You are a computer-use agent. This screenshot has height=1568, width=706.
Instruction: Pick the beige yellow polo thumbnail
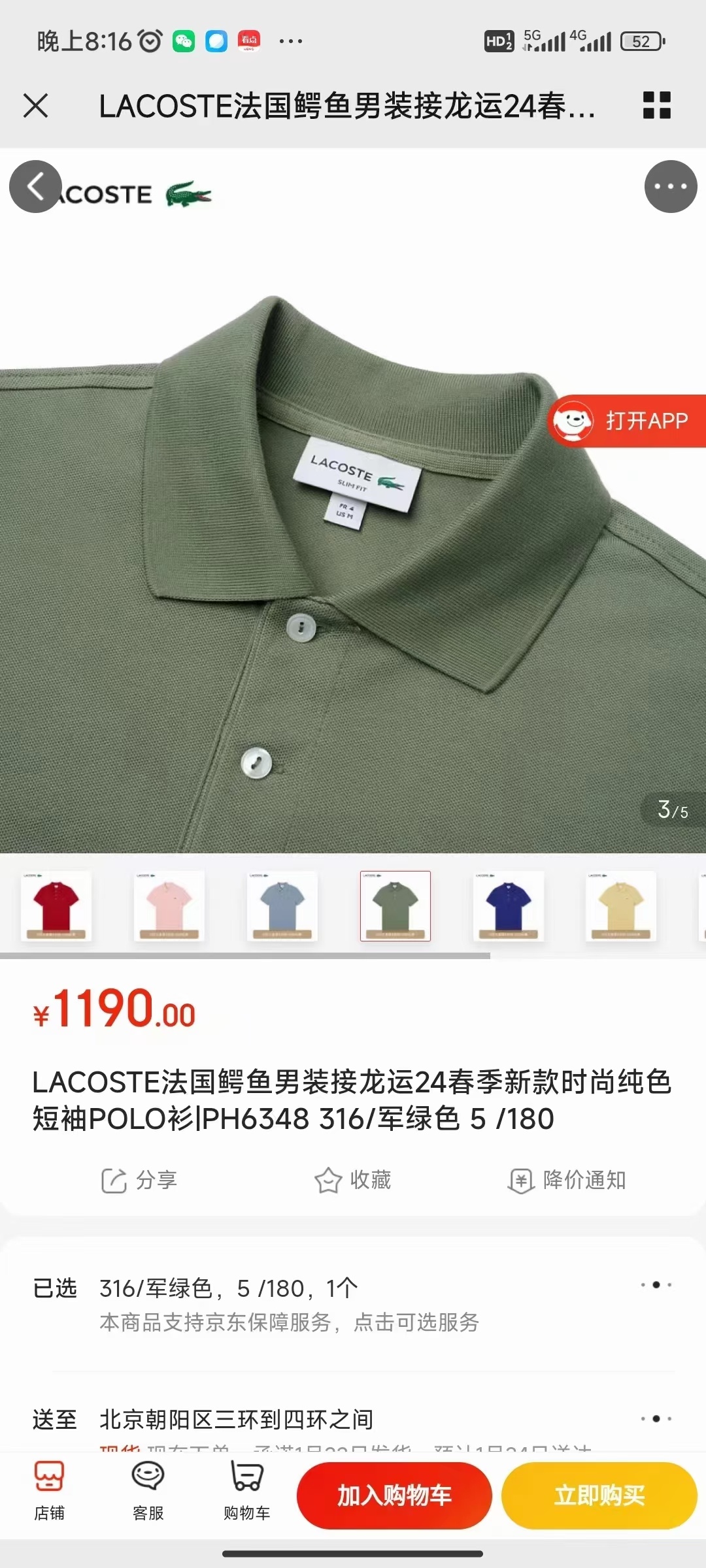[x=621, y=906]
